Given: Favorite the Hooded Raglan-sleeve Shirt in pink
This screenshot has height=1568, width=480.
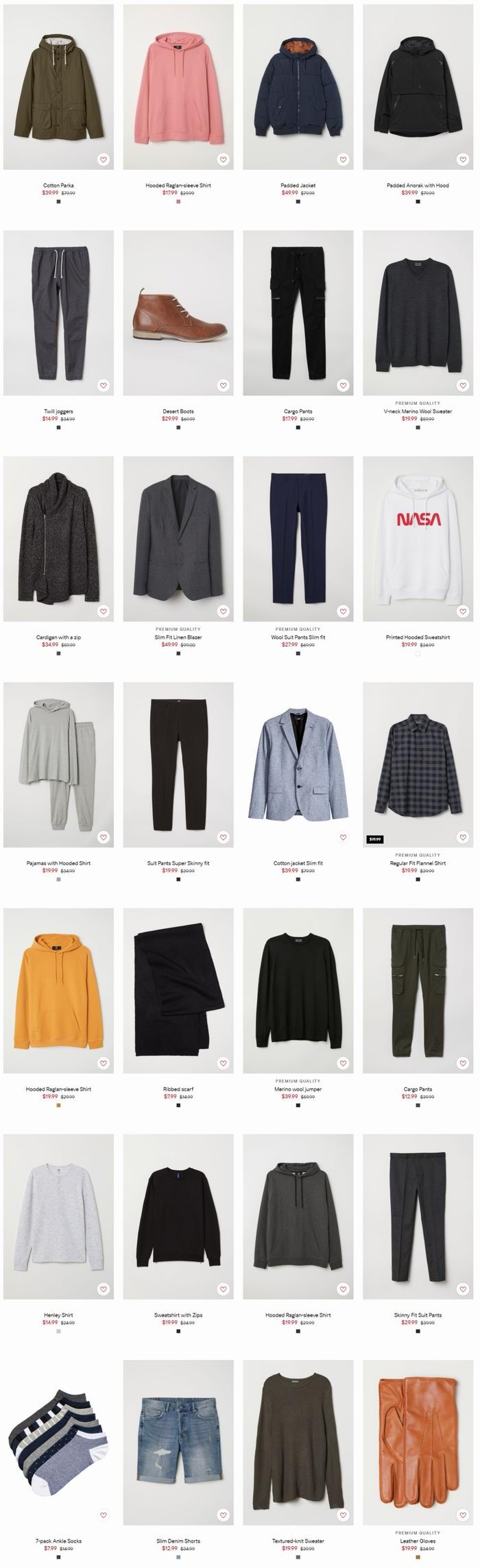Looking at the screenshot, I should point(223,160).
